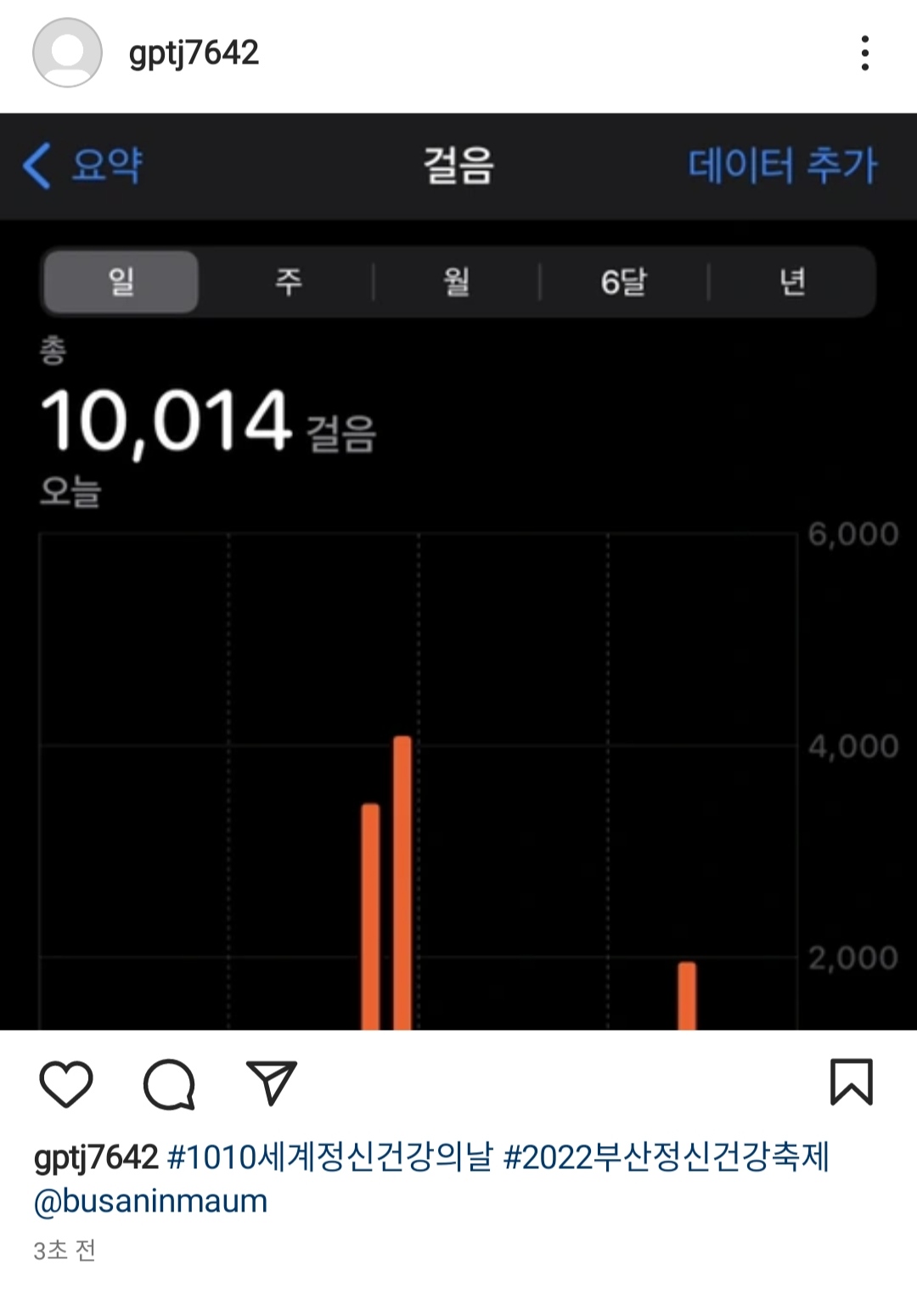This screenshot has height=1316, width=917.
Task: Open the hashtag #1010세계정신건강의날
Action: pyautogui.click(x=330, y=1157)
